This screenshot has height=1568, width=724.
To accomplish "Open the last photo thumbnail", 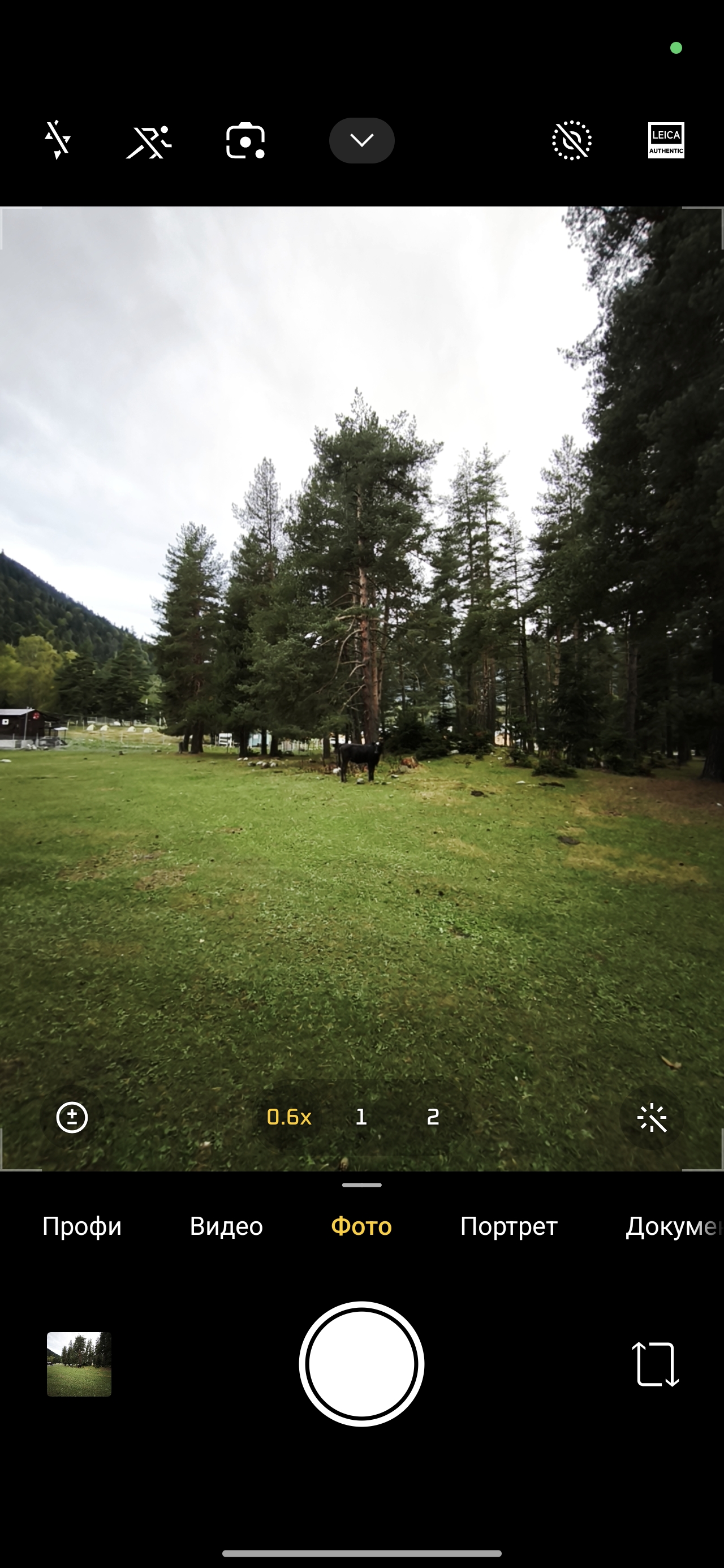I will tap(79, 1364).
